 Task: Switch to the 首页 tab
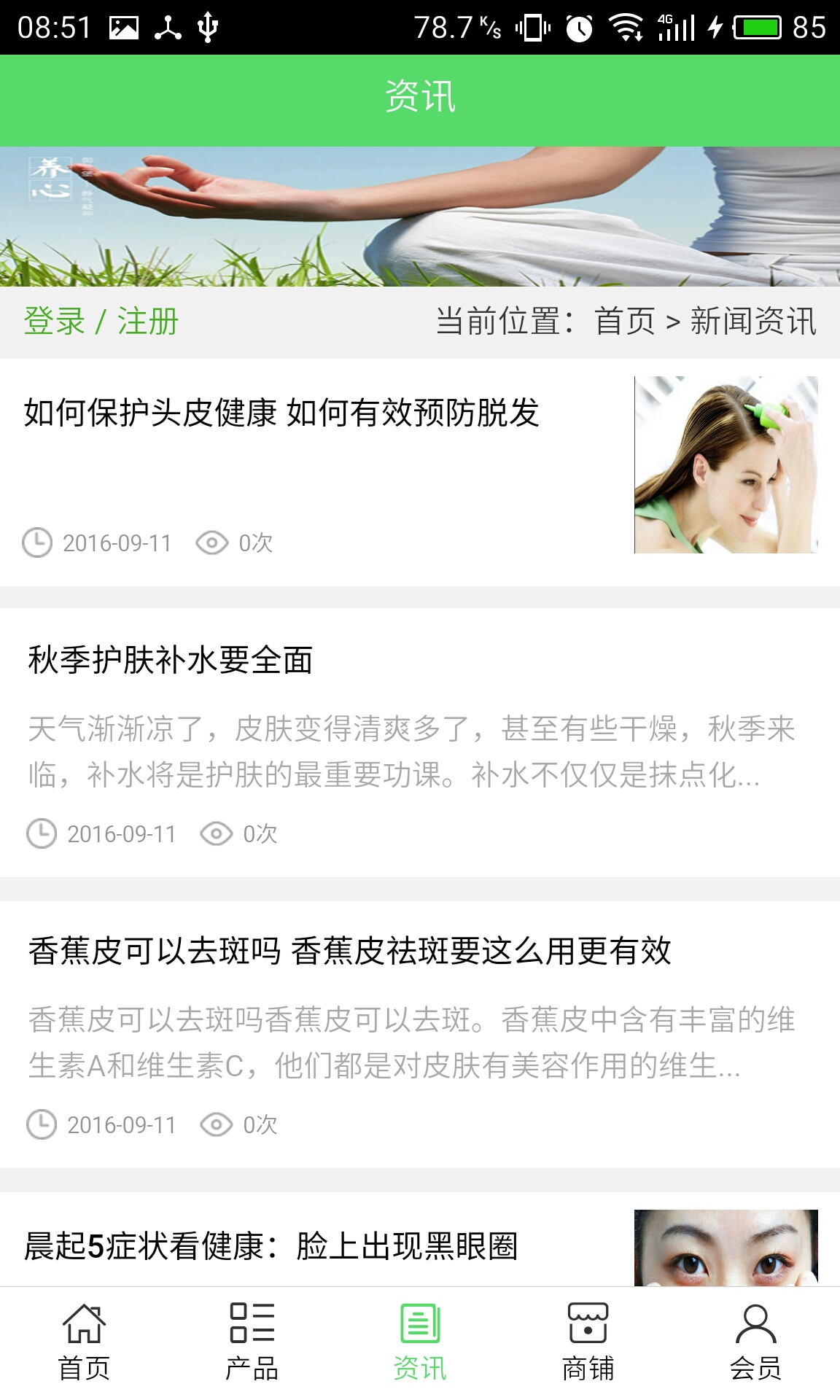tap(84, 1342)
